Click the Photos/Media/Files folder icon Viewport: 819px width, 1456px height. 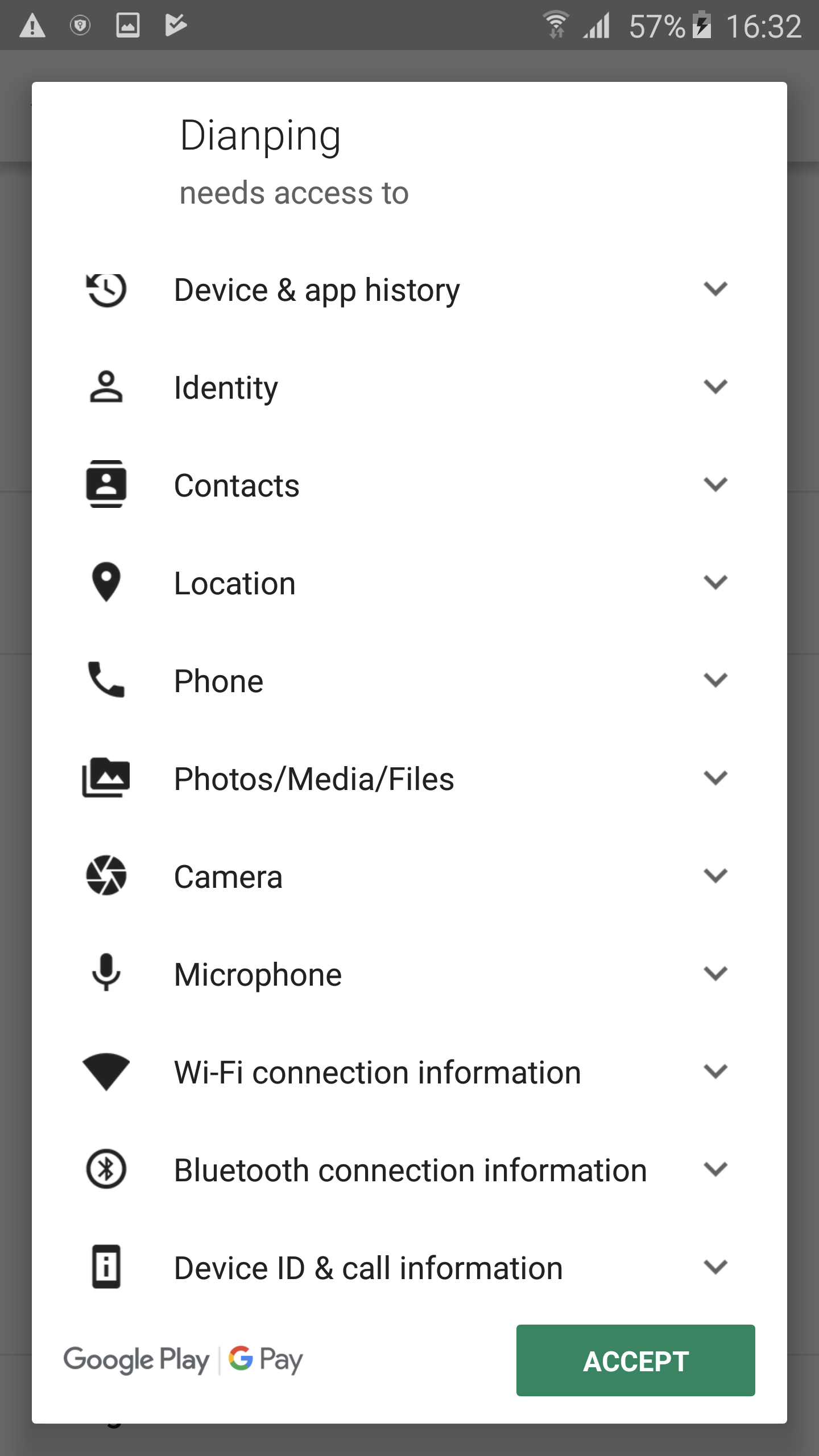pos(106,778)
